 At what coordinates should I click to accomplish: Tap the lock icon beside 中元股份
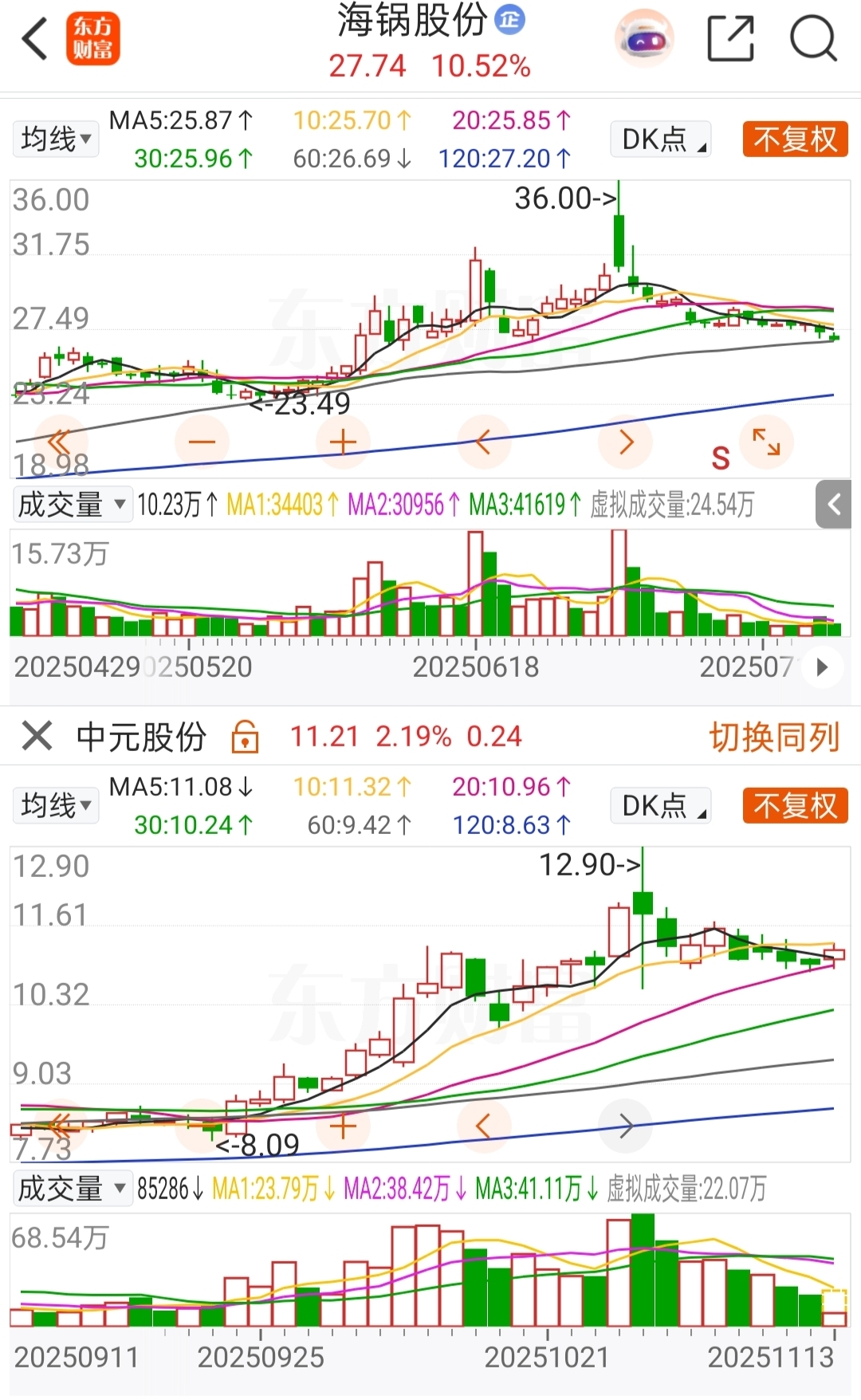[245, 736]
